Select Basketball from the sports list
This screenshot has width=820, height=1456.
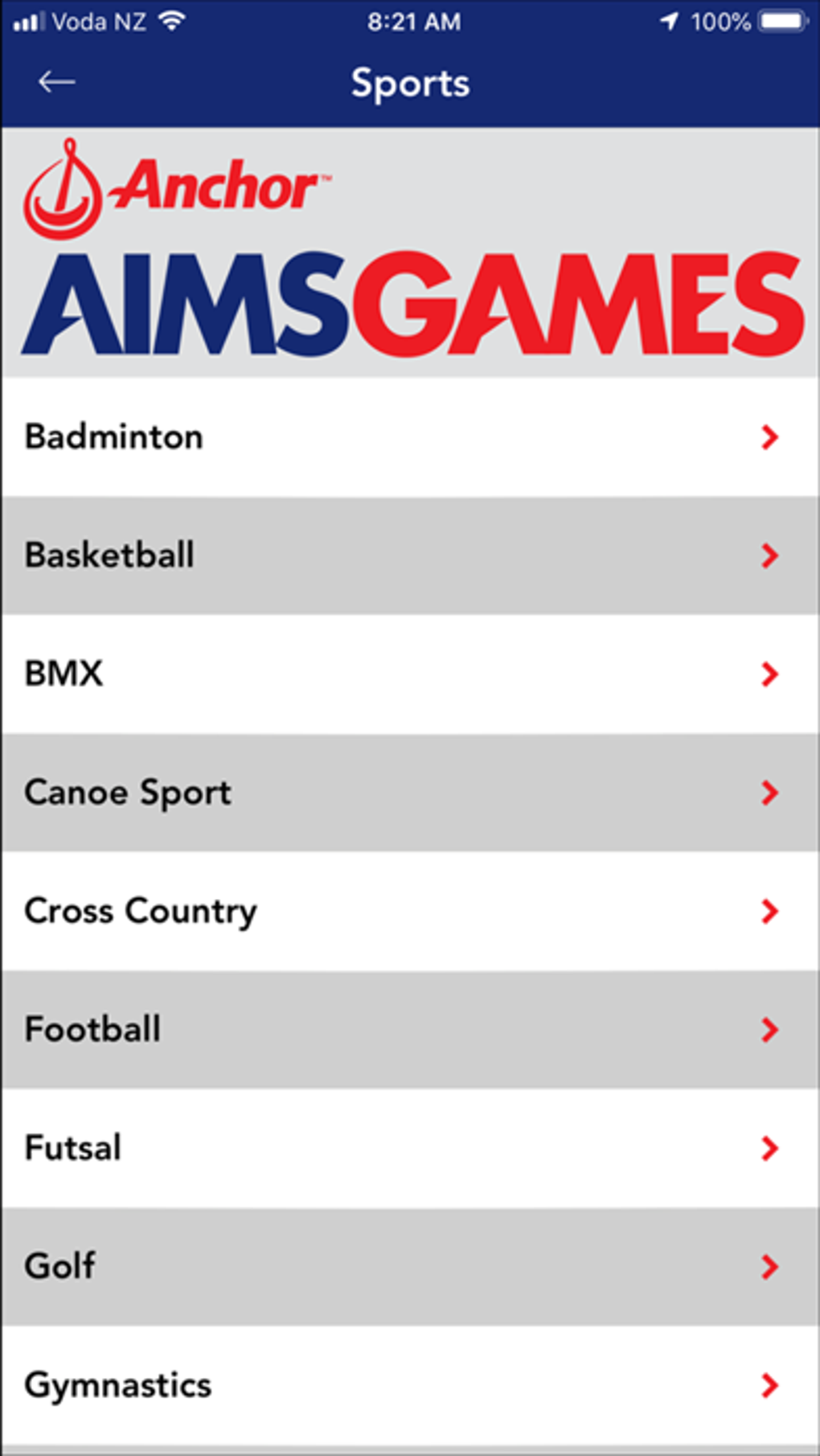[410, 556]
